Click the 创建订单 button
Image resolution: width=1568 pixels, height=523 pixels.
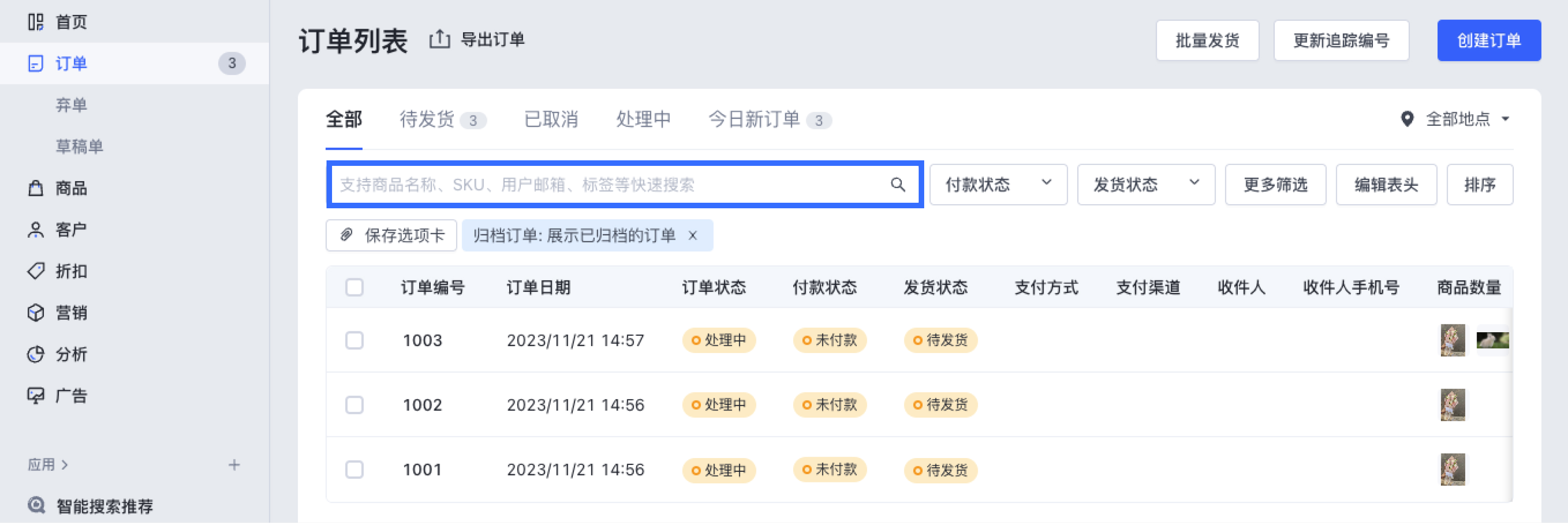click(1488, 41)
